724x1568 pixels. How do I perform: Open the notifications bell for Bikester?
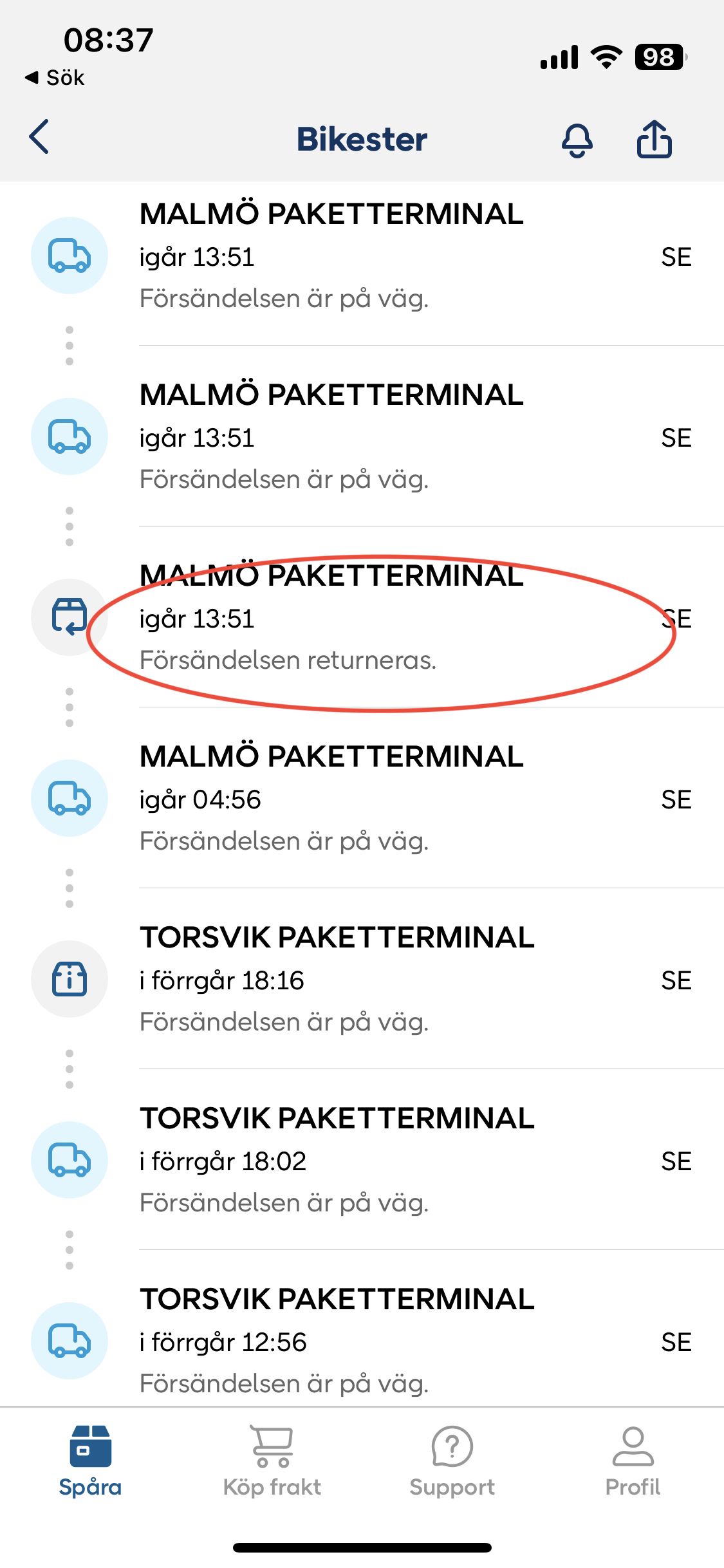tap(577, 140)
